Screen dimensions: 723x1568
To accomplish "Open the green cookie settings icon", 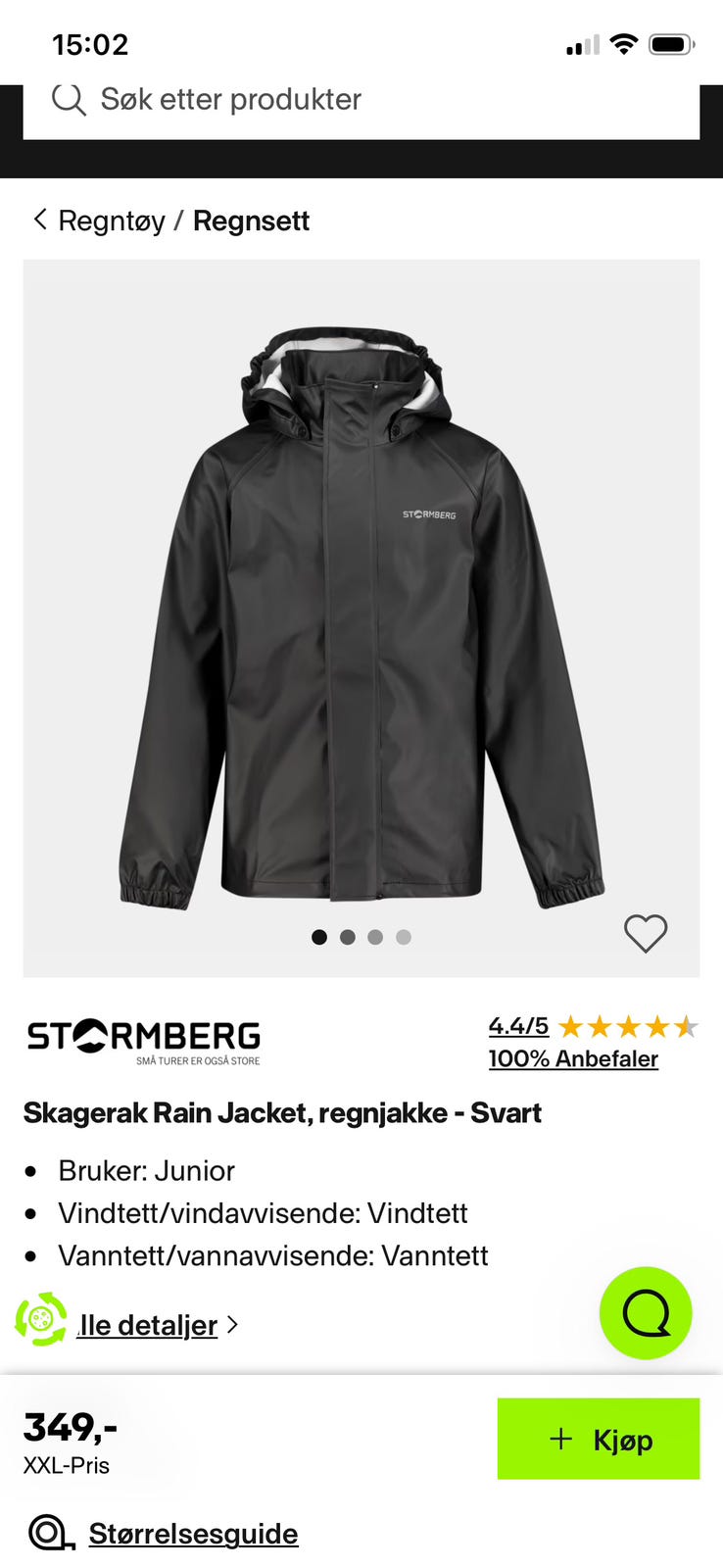I will coord(41,1319).
